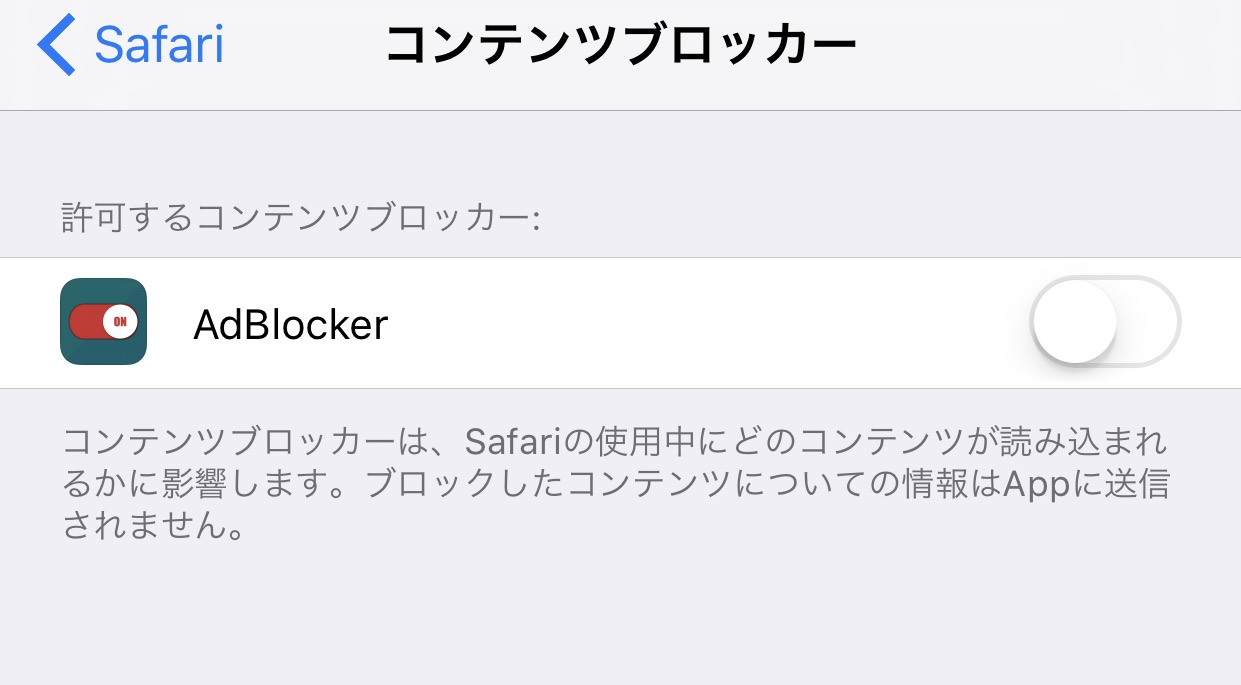Enable the AdBlocker content blocker switch
The width and height of the screenshot is (1241, 685).
tap(1104, 322)
